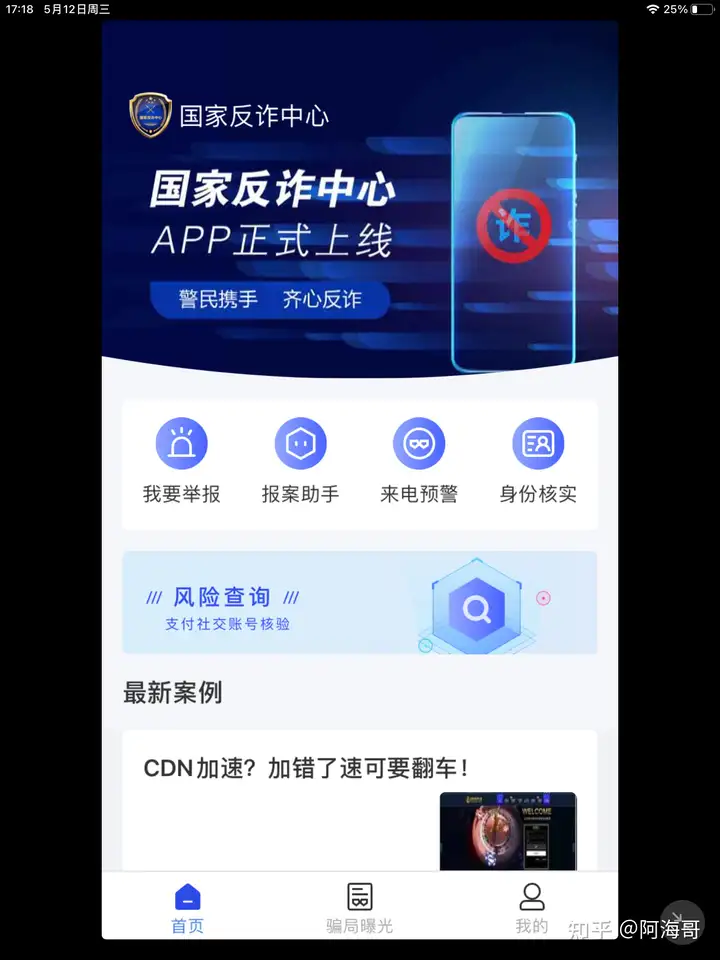Switch to the 我的 tab
Image resolution: width=720 pixels, height=960 pixels.
point(532,907)
